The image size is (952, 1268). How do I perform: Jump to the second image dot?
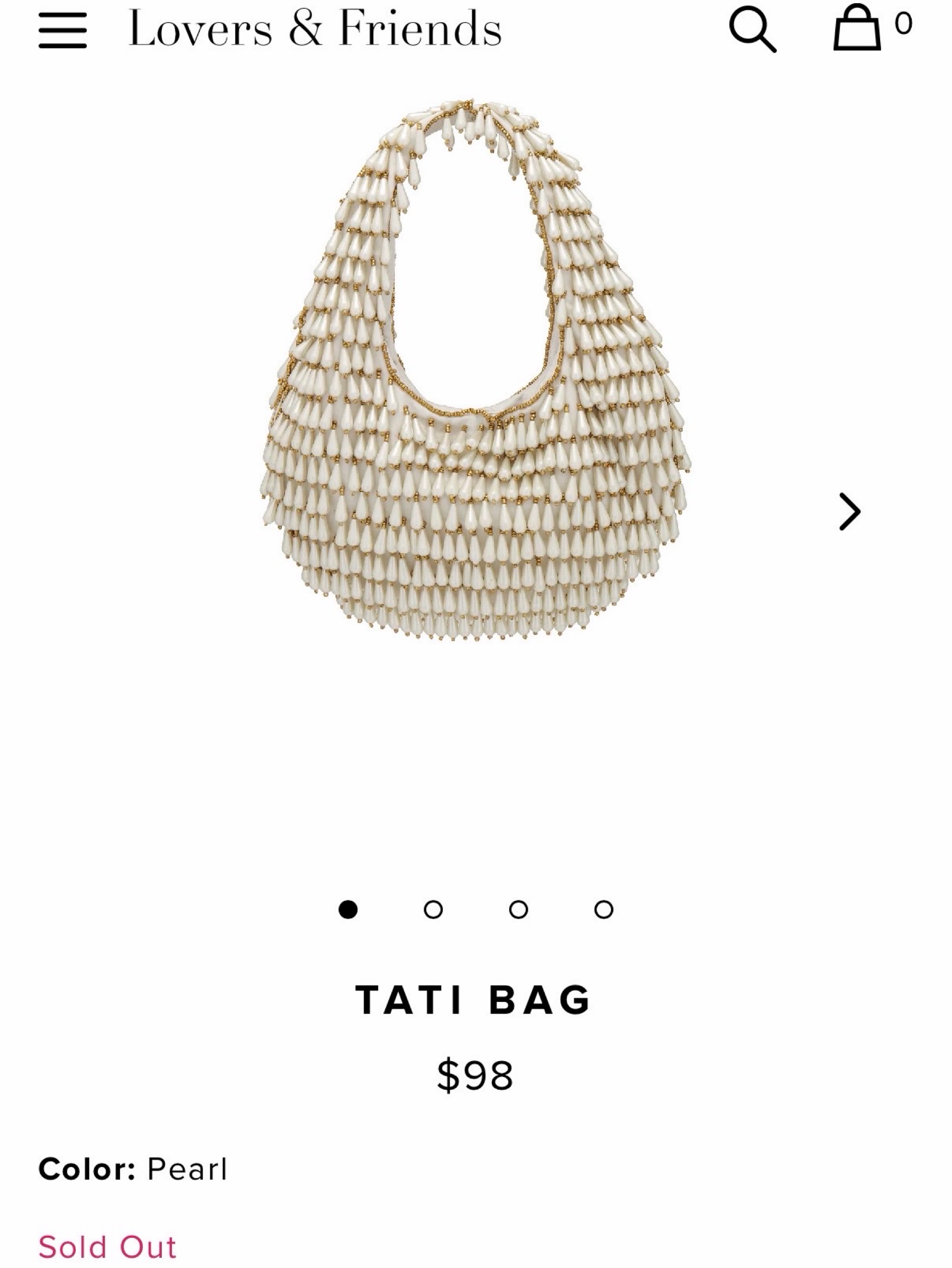click(x=433, y=909)
